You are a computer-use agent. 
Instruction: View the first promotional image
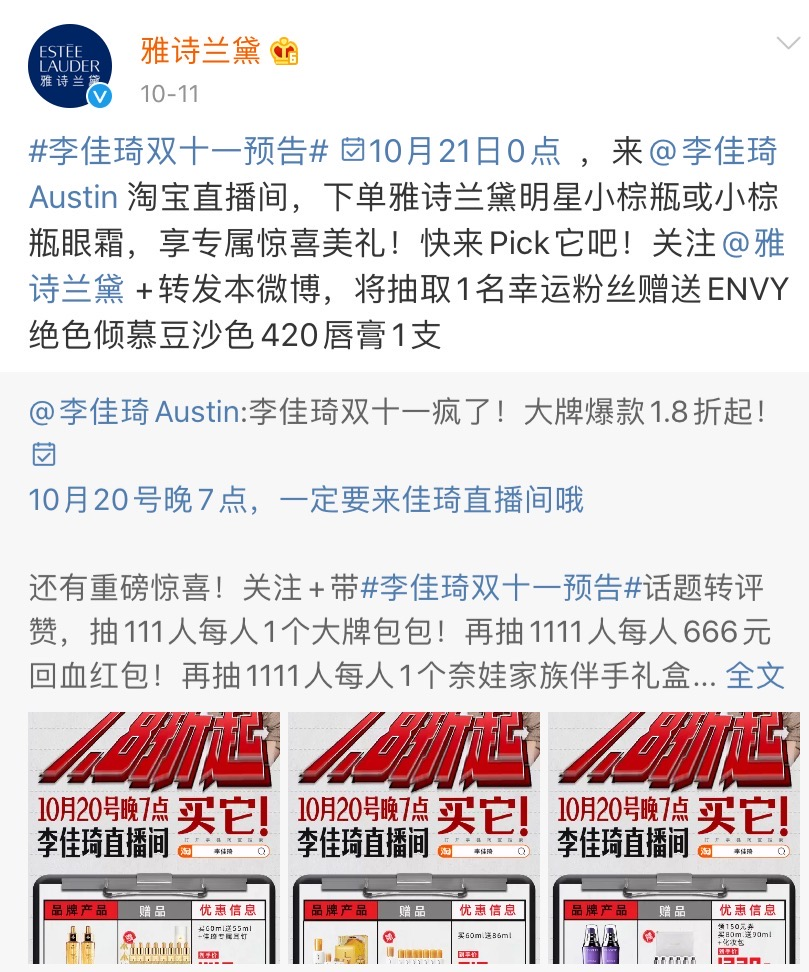point(154,838)
